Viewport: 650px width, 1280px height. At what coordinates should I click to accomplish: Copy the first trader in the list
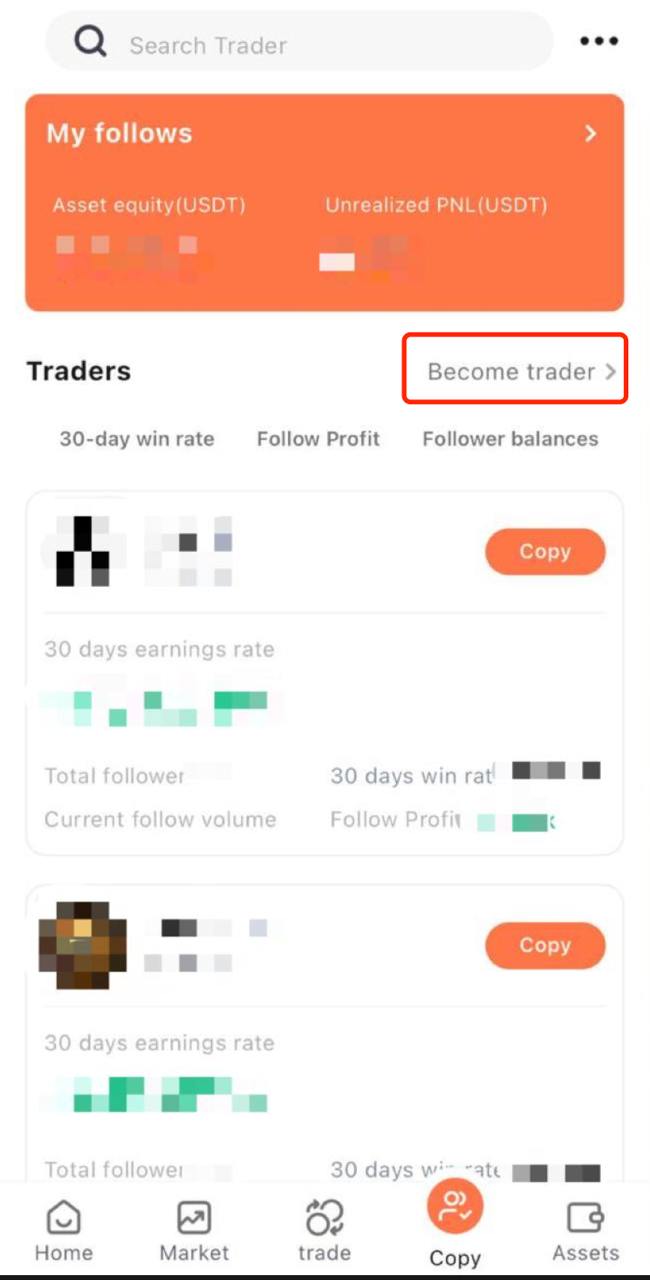[545, 552]
